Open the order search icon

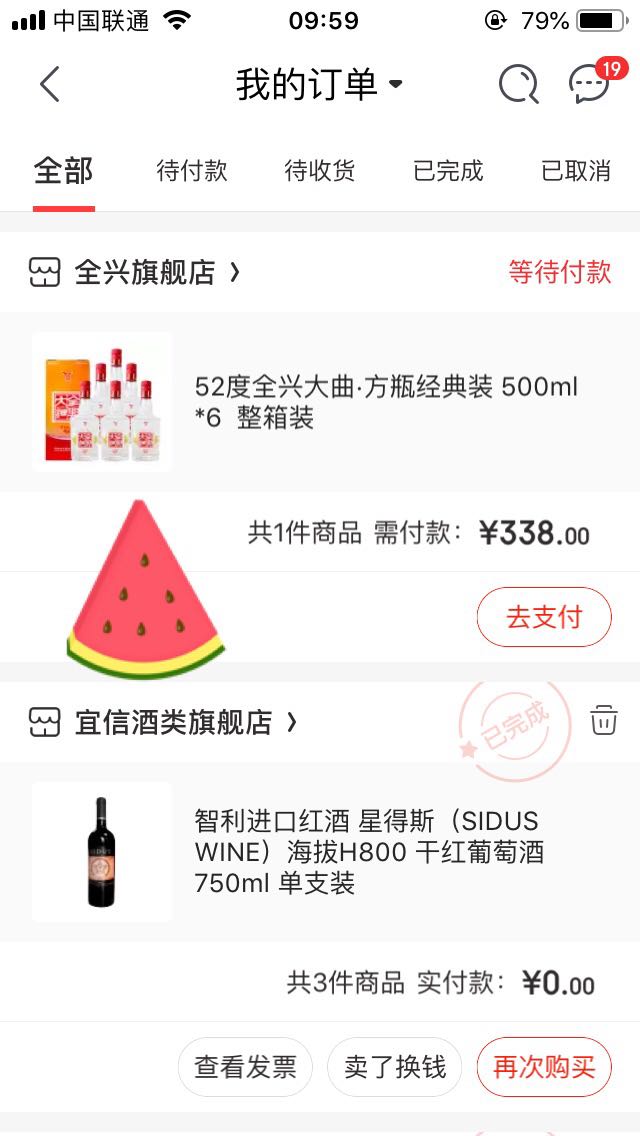tap(518, 85)
